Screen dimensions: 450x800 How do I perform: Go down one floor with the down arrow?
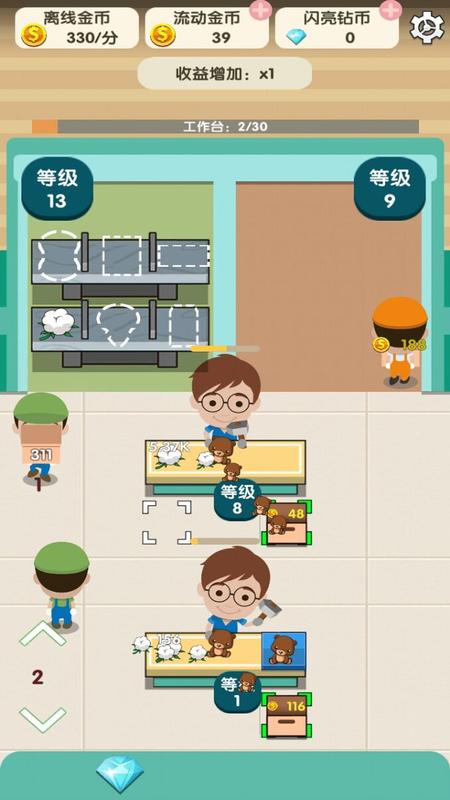[x=43, y=719]
